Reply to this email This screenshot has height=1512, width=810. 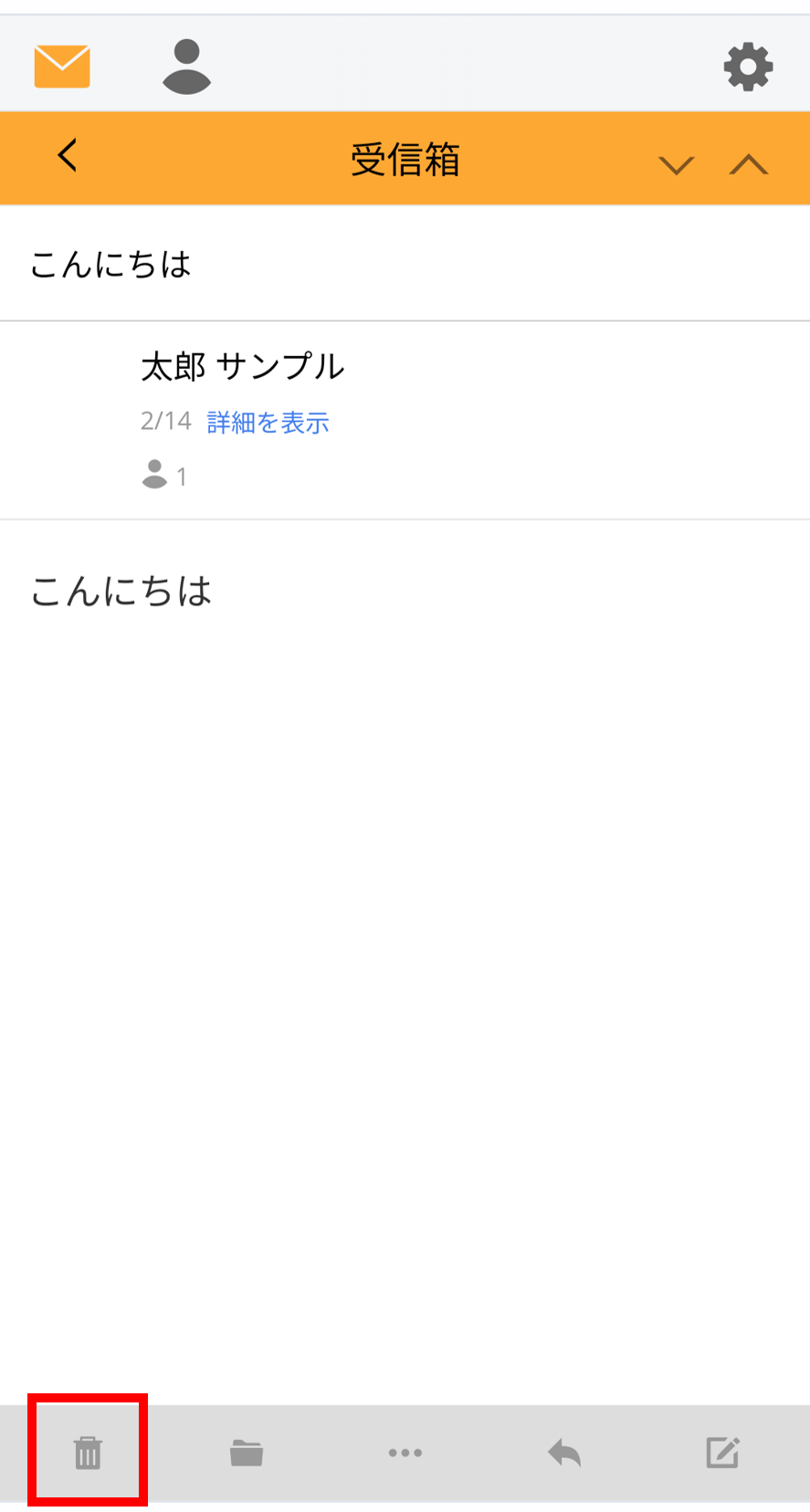pyautogui.click(x=564, y=1452)
